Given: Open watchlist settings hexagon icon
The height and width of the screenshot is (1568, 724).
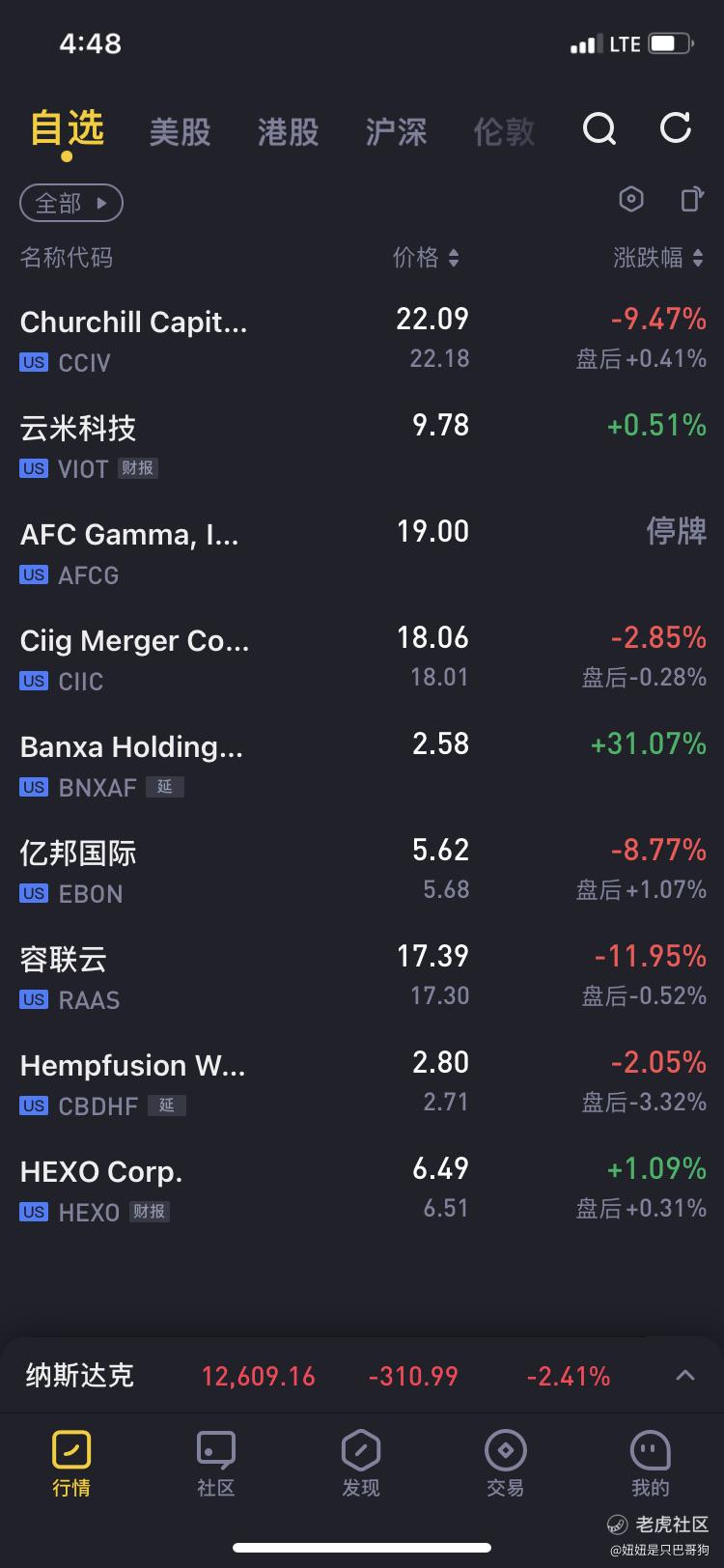Looking at the screenshot, I should (x=630, y=199).
